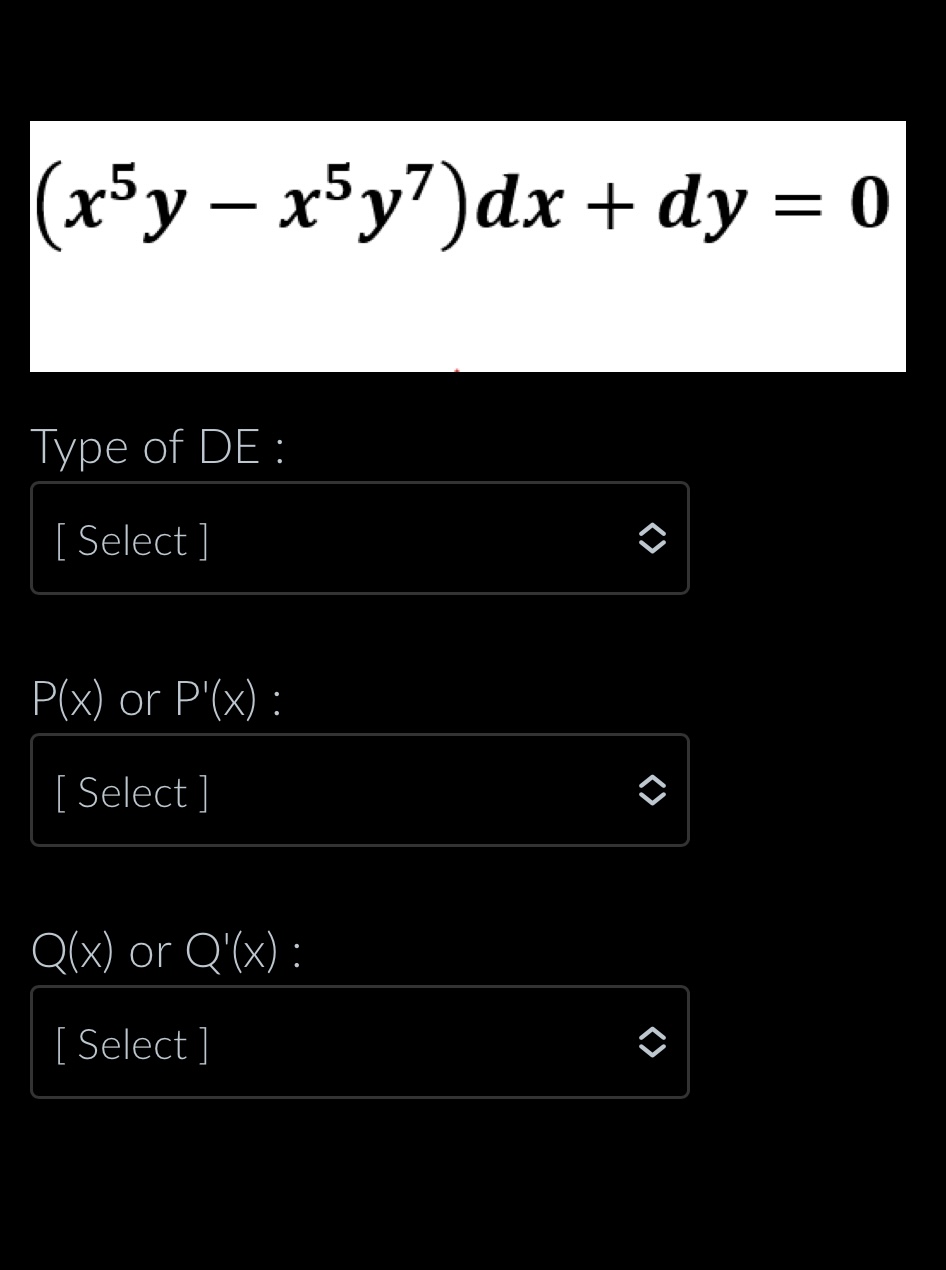Click the chevron icon on the P(x) dropdown
Screen dimensions: 946x1270
tap(652, 790)
